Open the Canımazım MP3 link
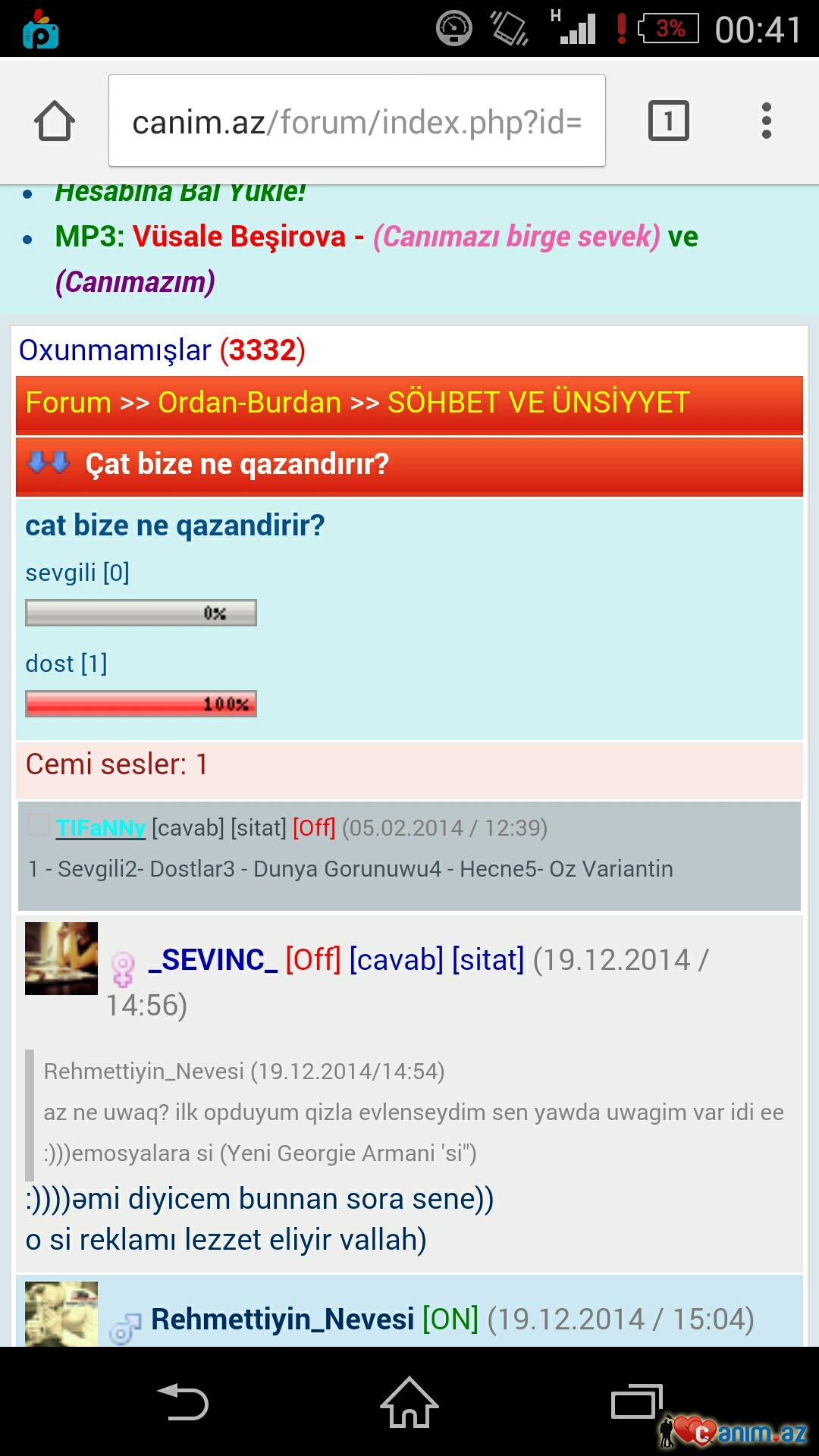This screenshot has height=1456, width=819. [135, 282]
